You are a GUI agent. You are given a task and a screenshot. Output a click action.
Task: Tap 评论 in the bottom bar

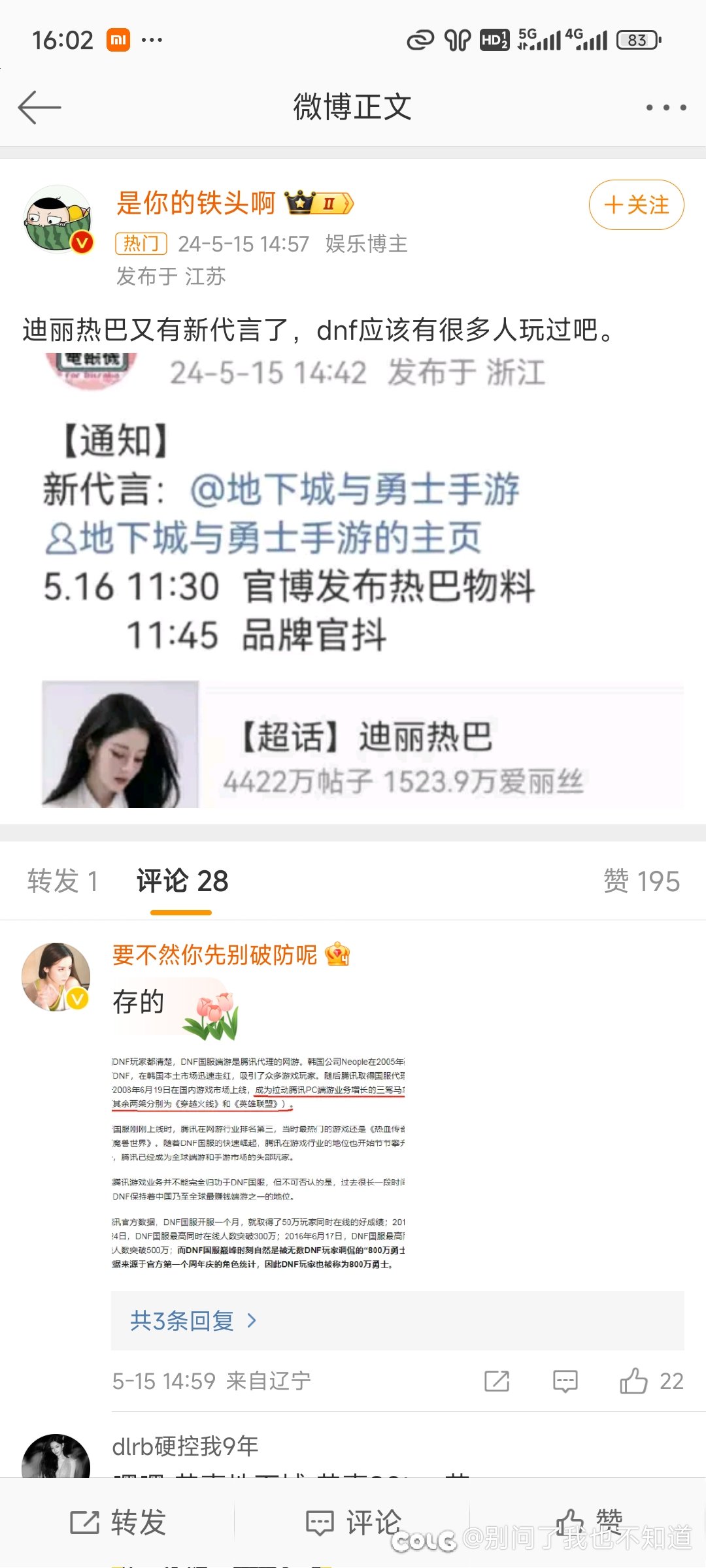353,1522
